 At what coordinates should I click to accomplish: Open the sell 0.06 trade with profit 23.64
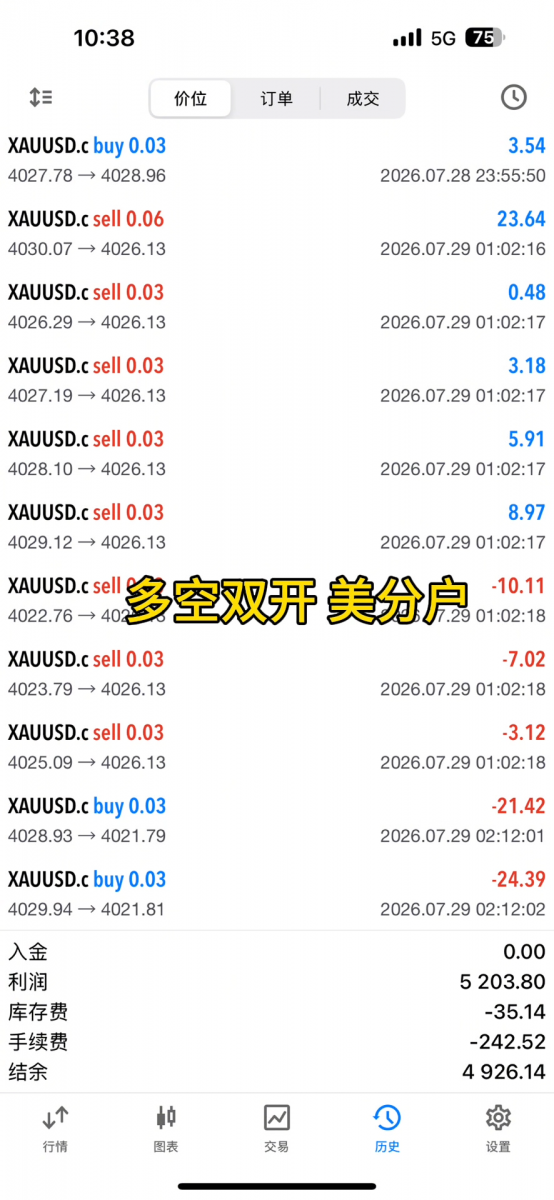(x=277, y=233)
